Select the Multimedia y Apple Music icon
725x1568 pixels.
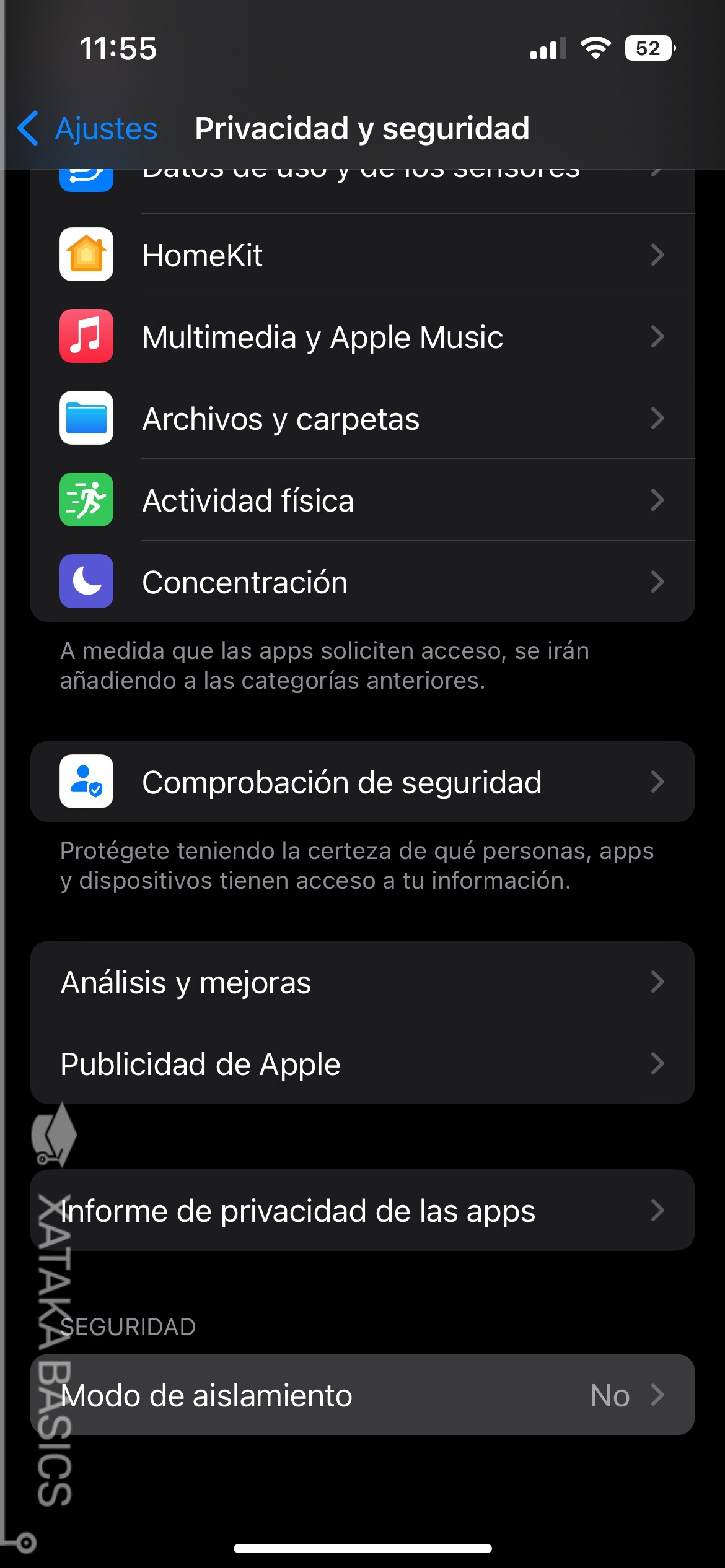click(x=86, y=336)
